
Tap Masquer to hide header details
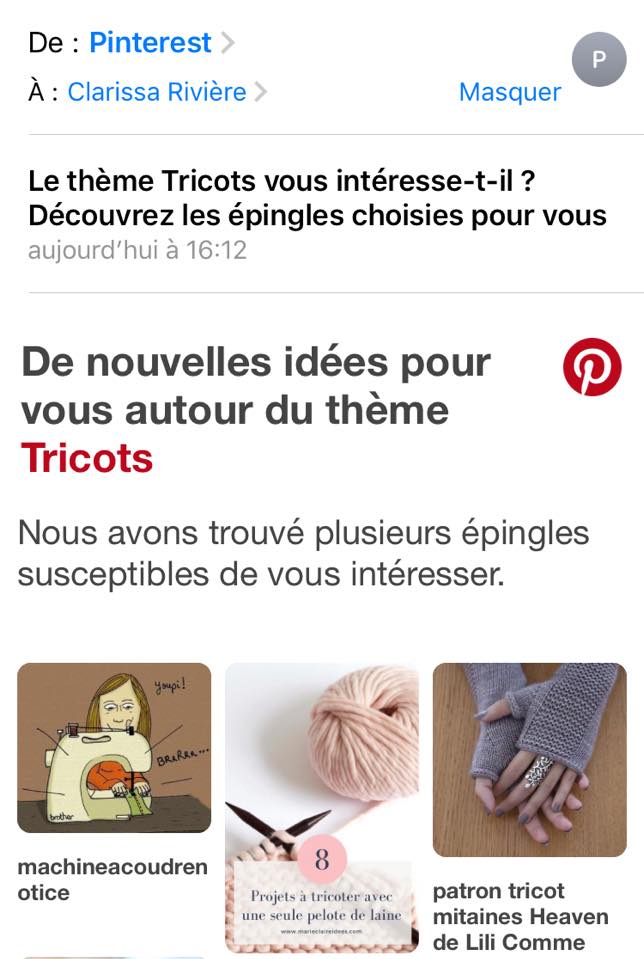[x=509, y=92]
